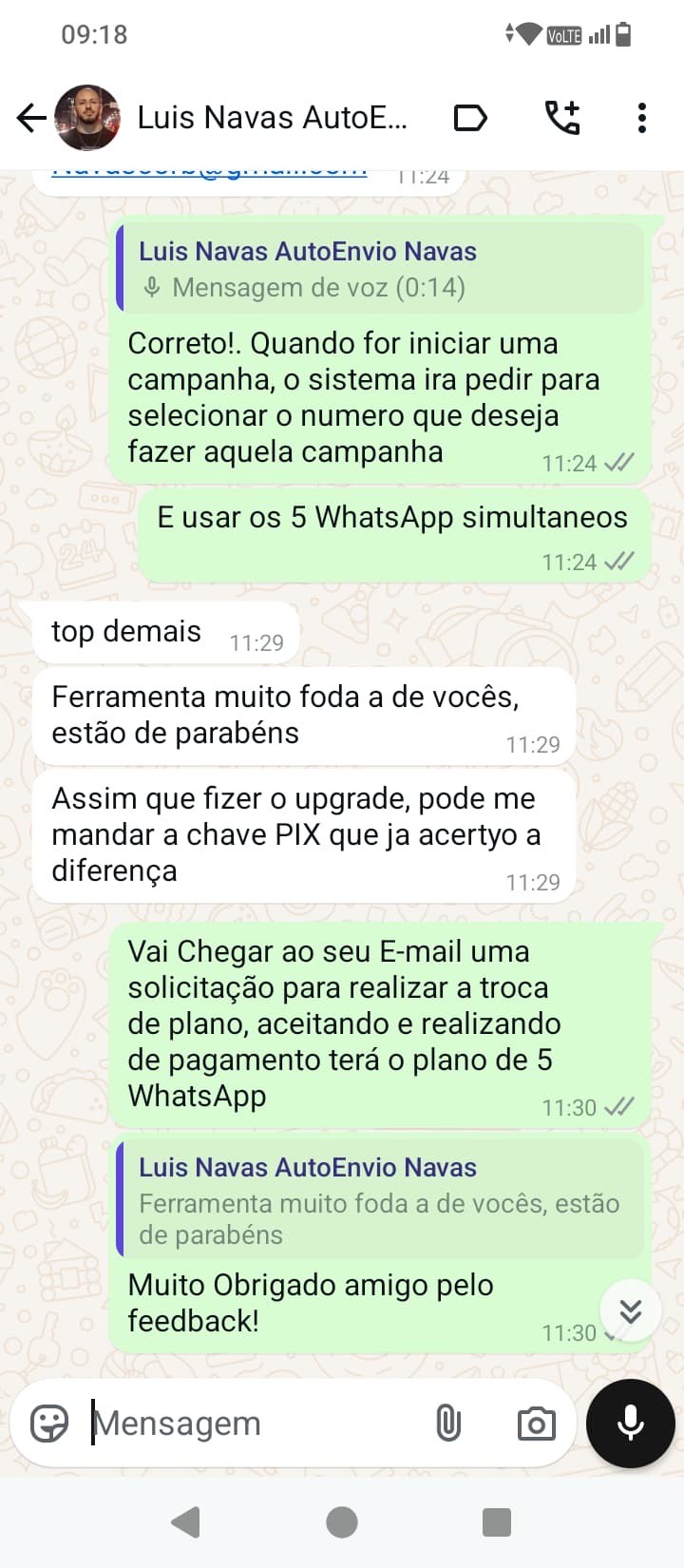
Task: Open the camera from the message bar
Action: coord(536,1424)
